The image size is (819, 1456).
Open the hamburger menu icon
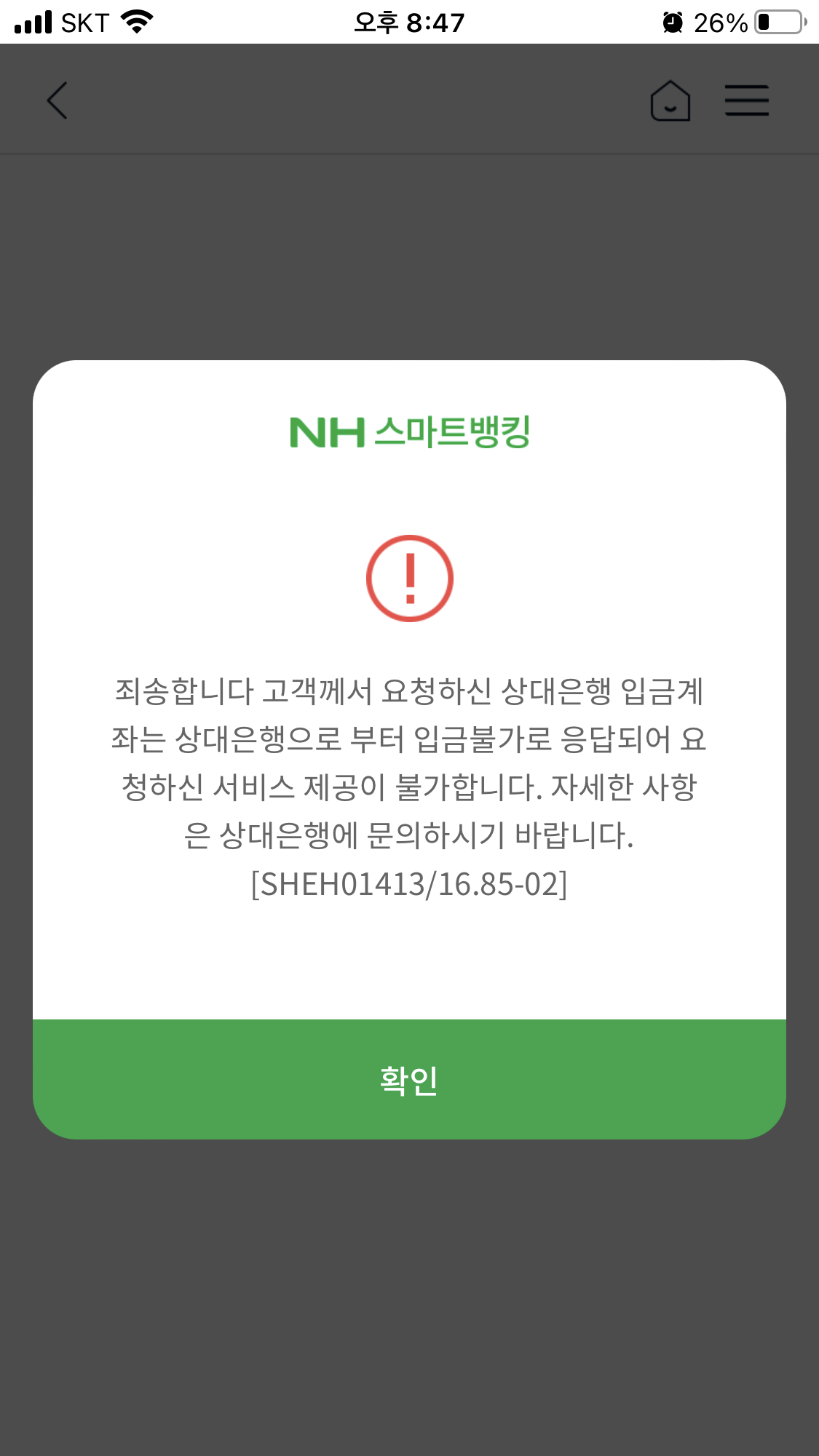(747, 101)
